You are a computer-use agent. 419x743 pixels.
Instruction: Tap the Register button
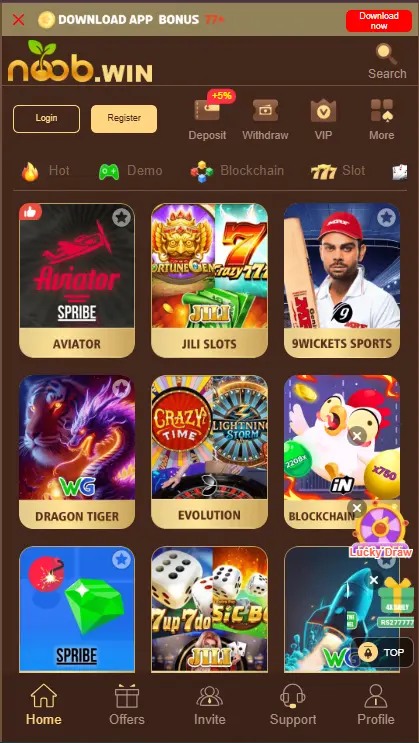[124, 118]
